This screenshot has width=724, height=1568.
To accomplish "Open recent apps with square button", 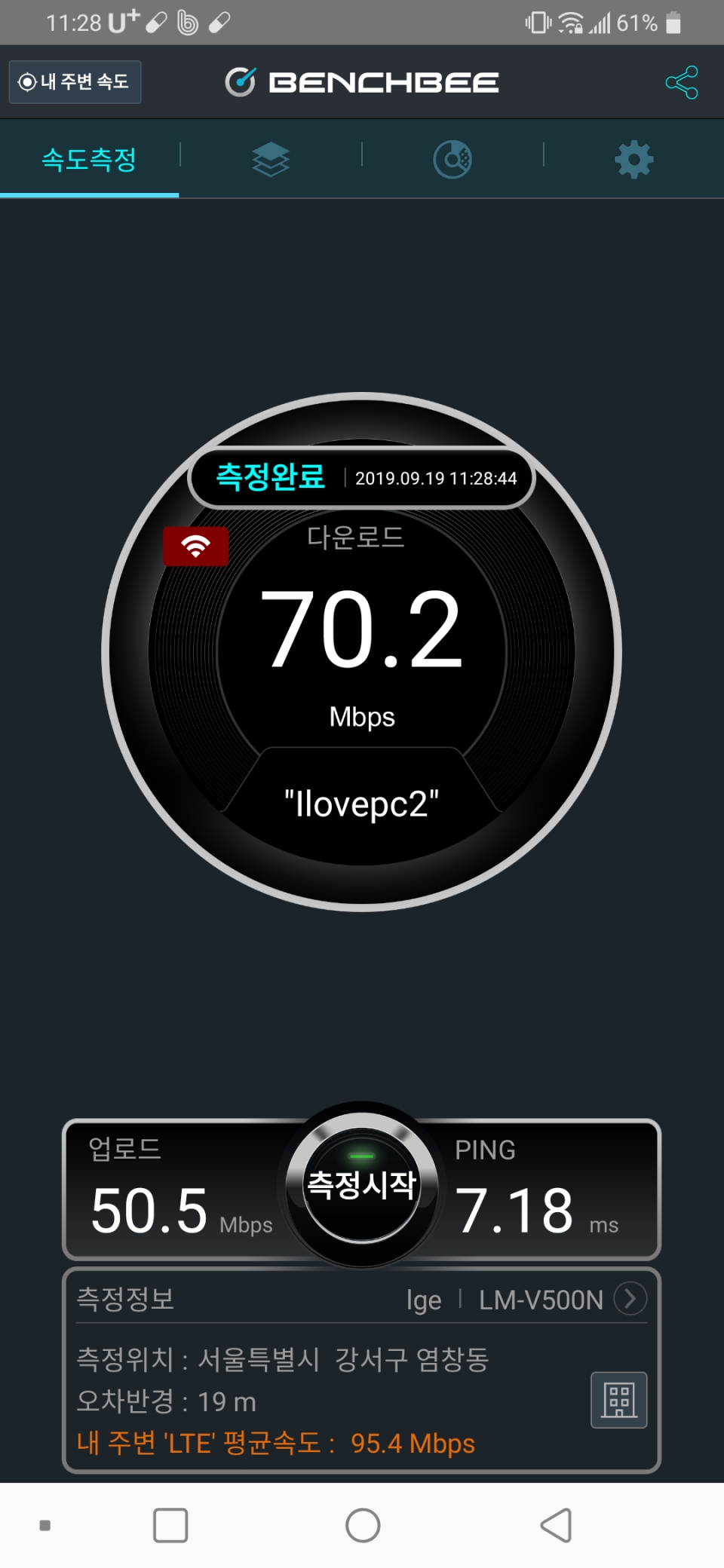I will [x=170, y=1526].
